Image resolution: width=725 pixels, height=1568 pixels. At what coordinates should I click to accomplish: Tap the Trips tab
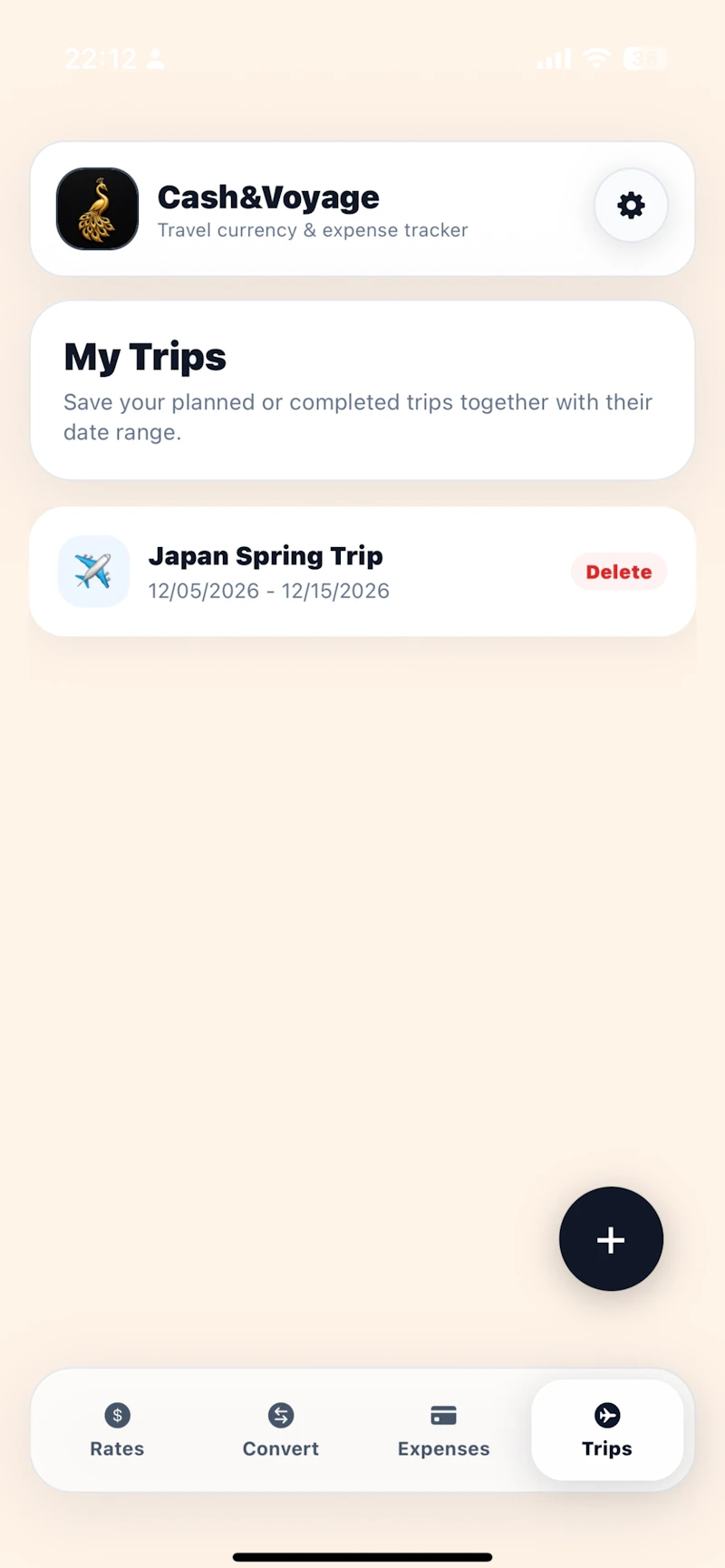tap(607, 1430)
